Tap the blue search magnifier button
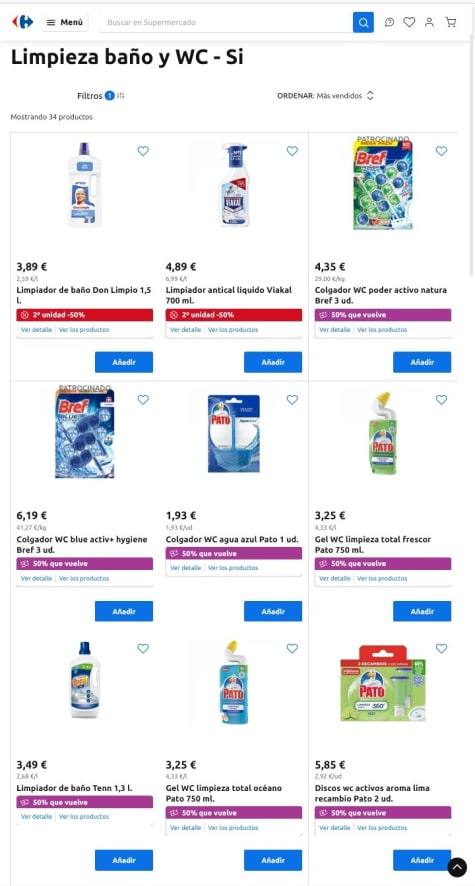 pos(363,23)
